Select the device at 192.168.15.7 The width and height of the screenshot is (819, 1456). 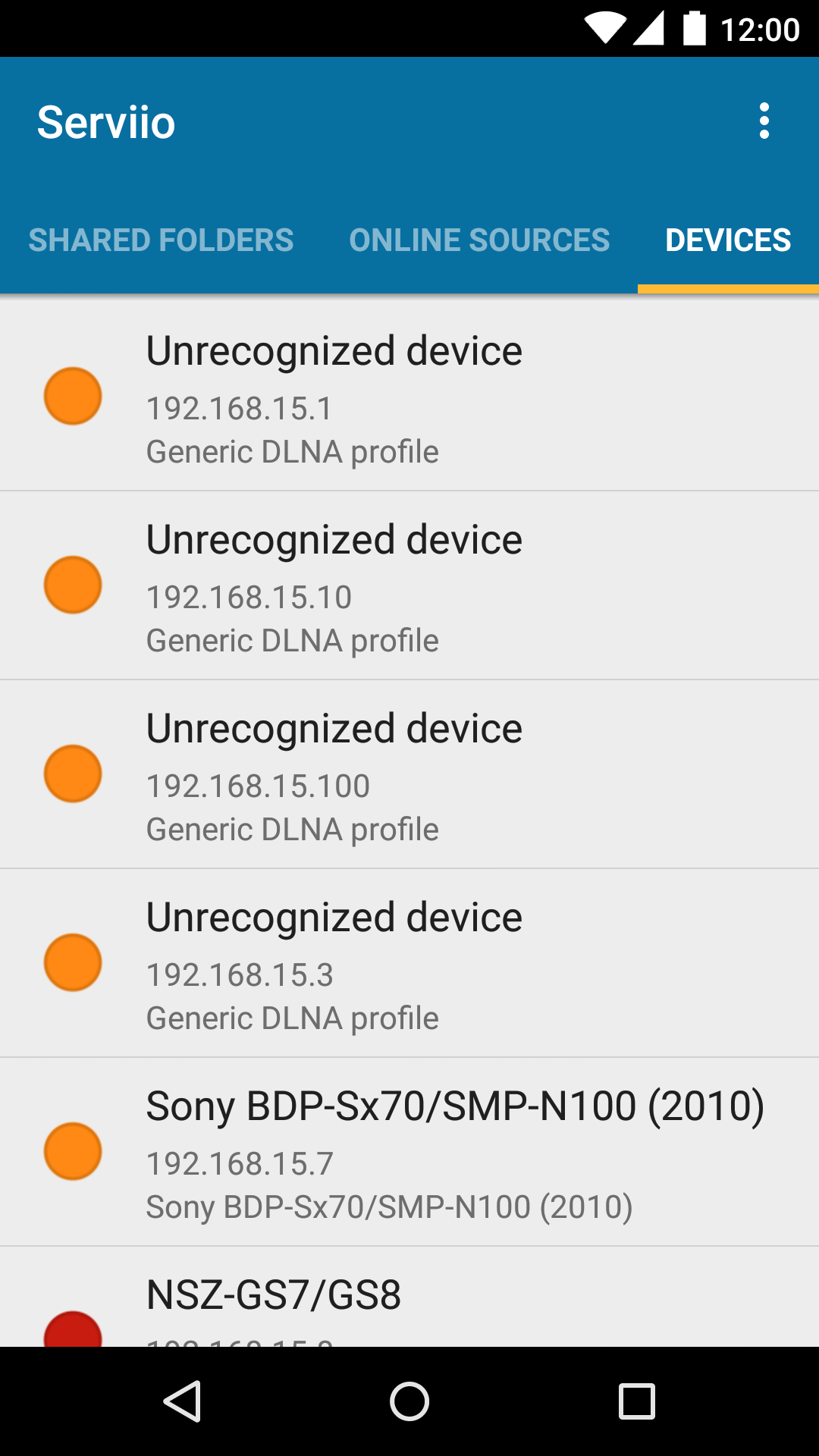coord(409,1151)
